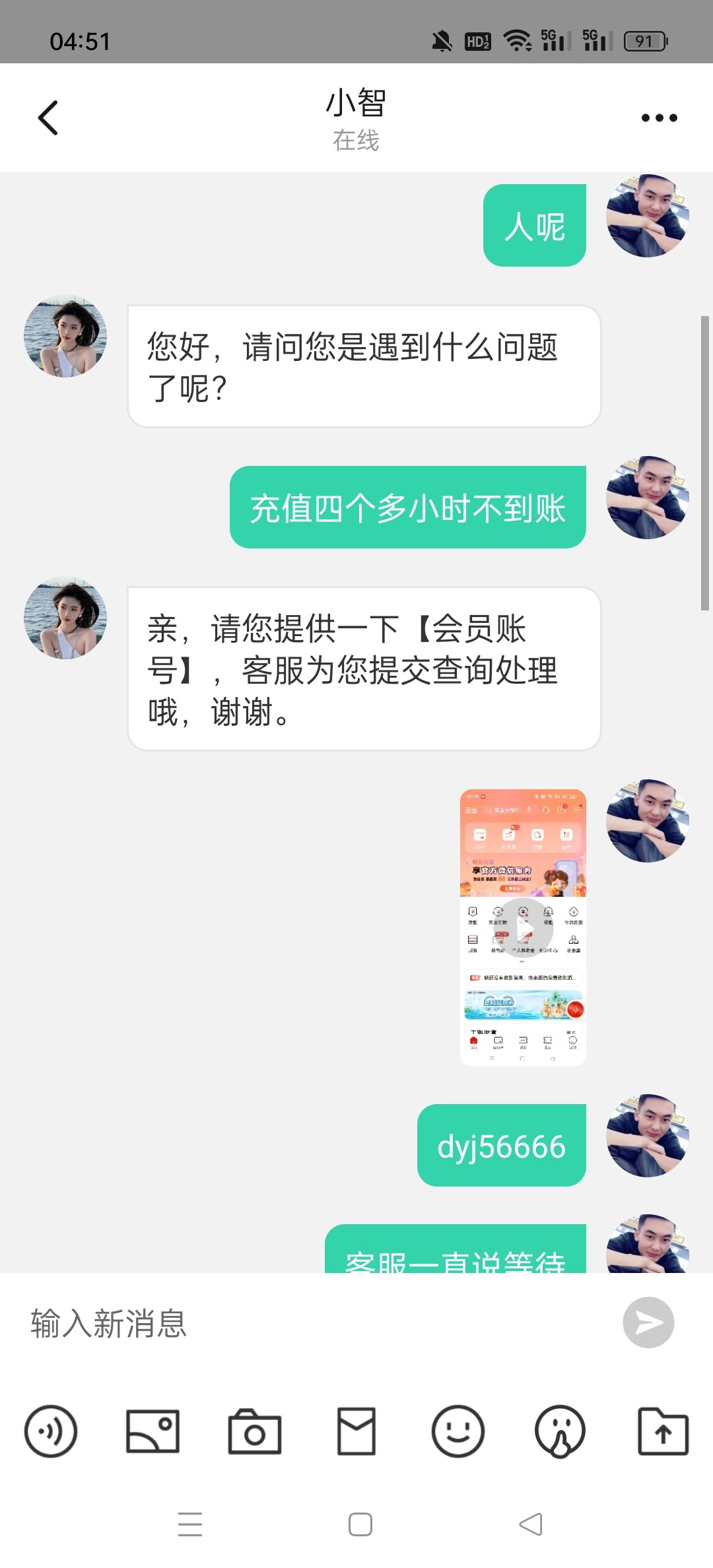This screenshot has width=713, height=1568.
Task: Open 小智's avatar next to the greeting message
Action: tap(65, 336)
